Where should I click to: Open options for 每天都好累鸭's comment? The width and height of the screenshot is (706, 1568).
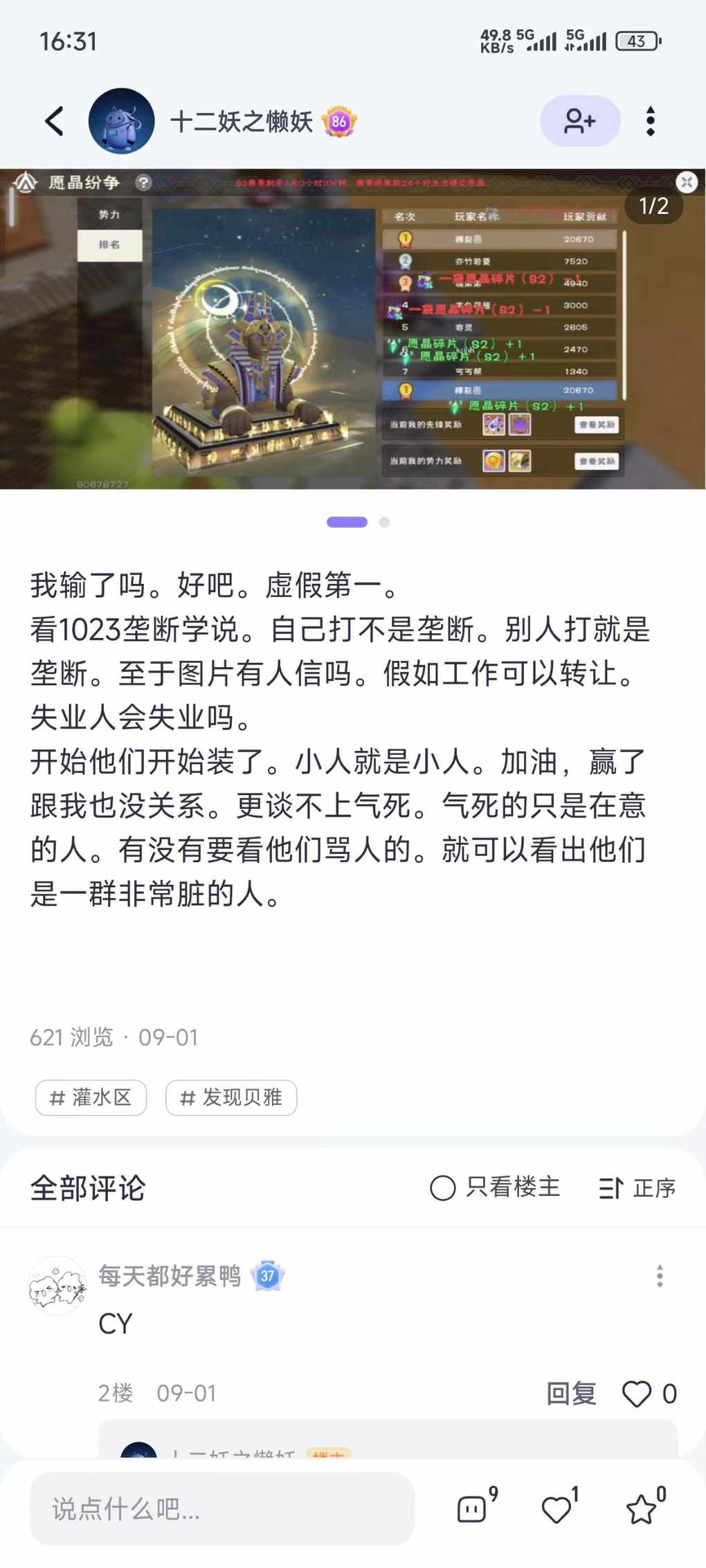(660, 1275)
